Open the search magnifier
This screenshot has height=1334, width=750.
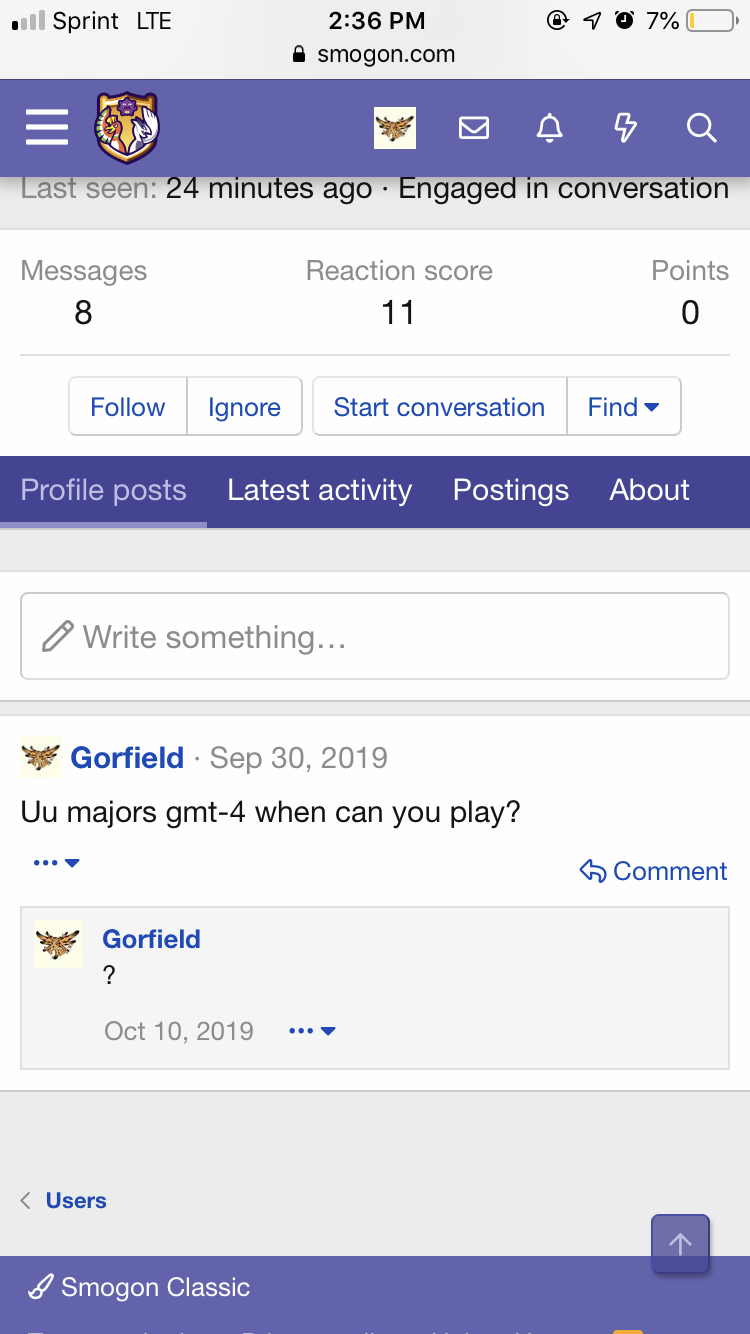(701, 128)
